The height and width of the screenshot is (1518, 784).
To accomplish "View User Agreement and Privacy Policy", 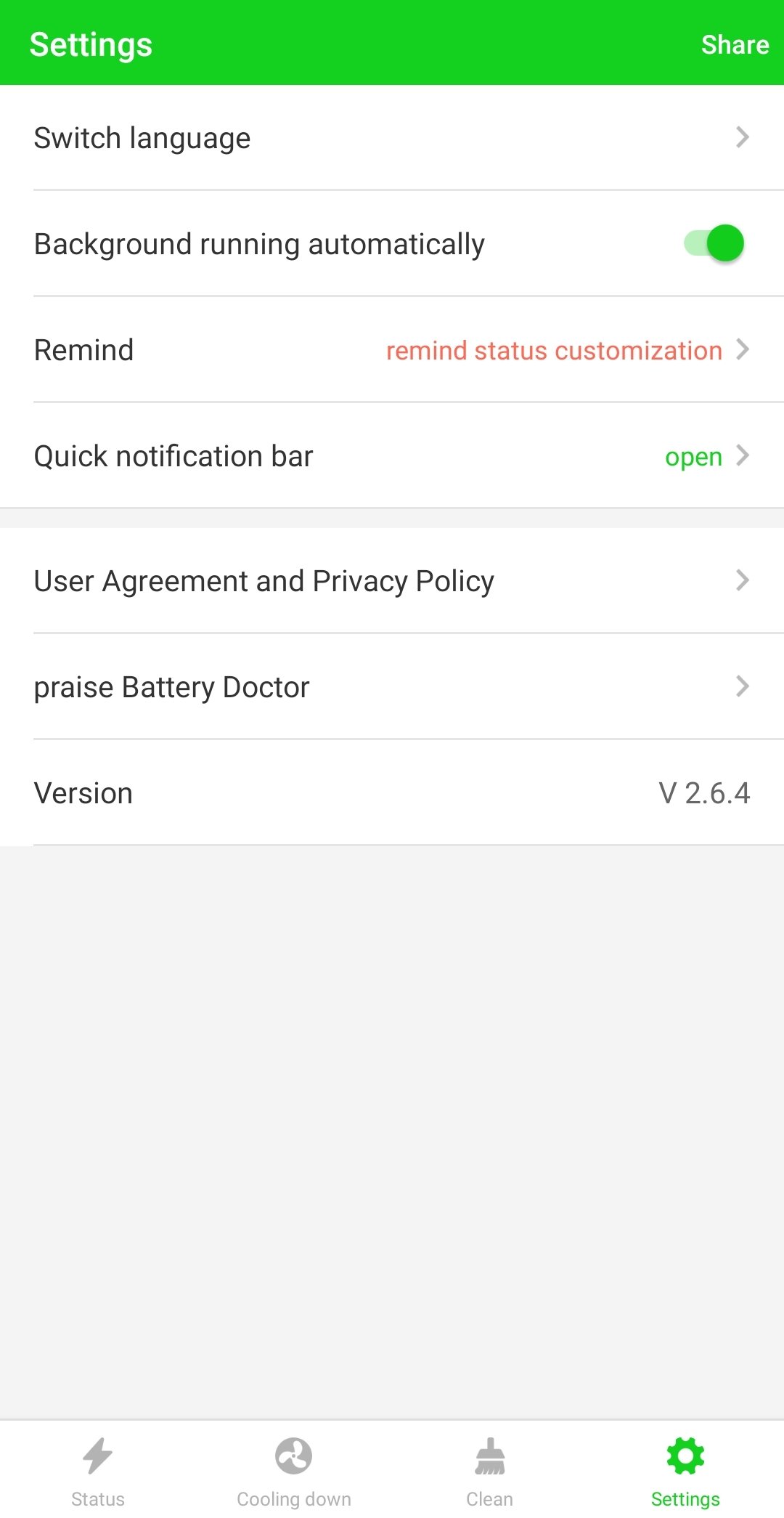I will click(392, 580).
